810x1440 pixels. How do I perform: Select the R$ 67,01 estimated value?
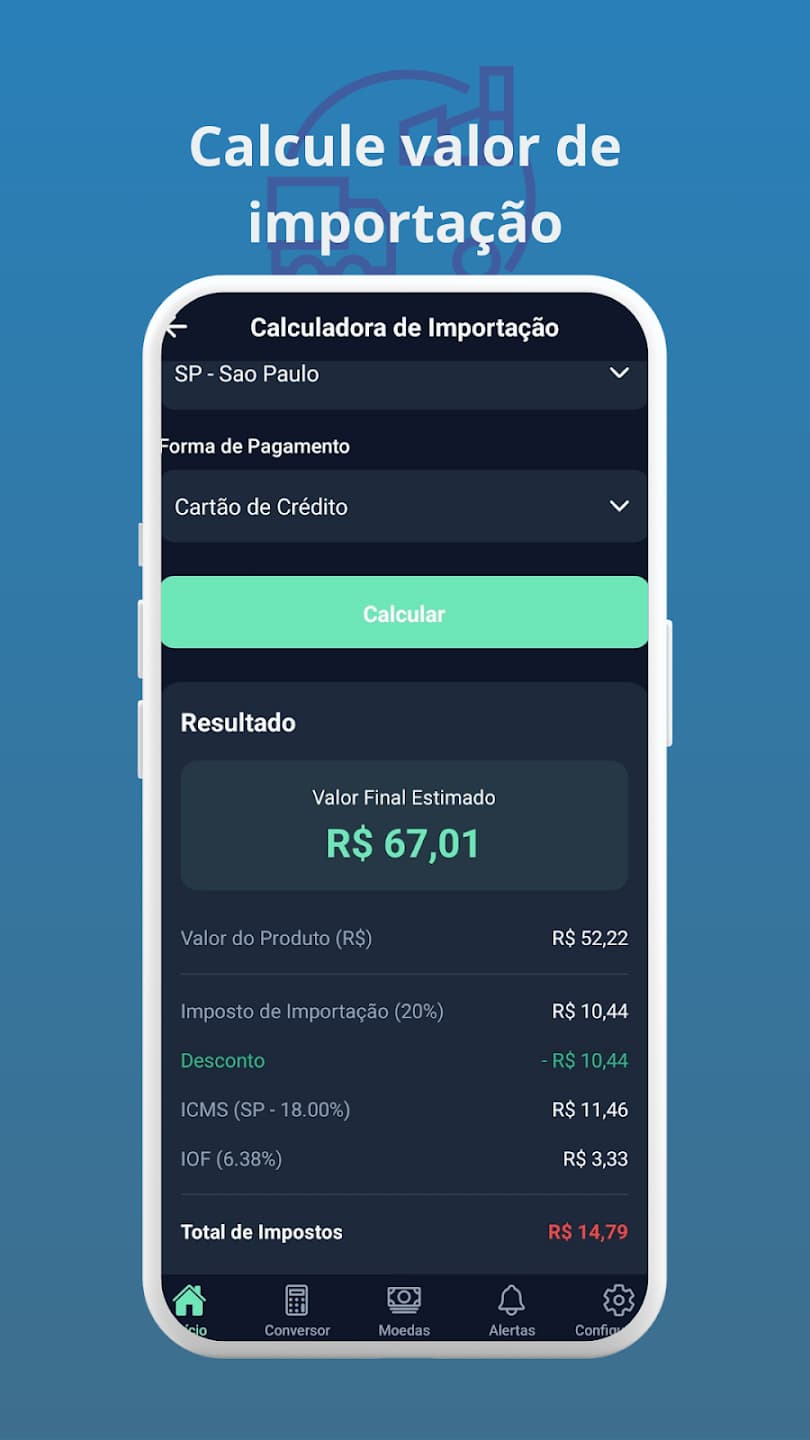pyautogui.click(x=404, y=842)
